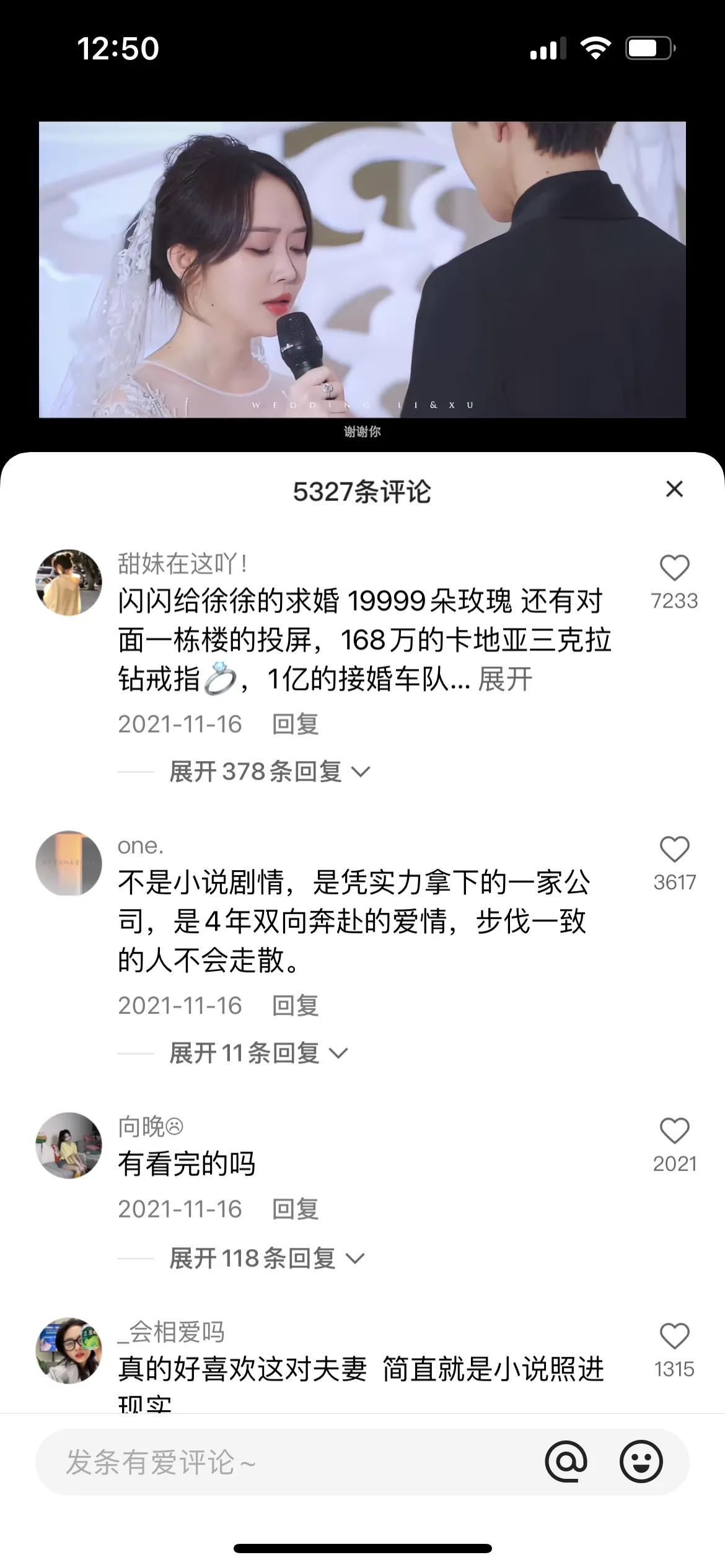The image size is (725, 1568).
Task: Close the comments panel
Action: click(x=675, y=489)
